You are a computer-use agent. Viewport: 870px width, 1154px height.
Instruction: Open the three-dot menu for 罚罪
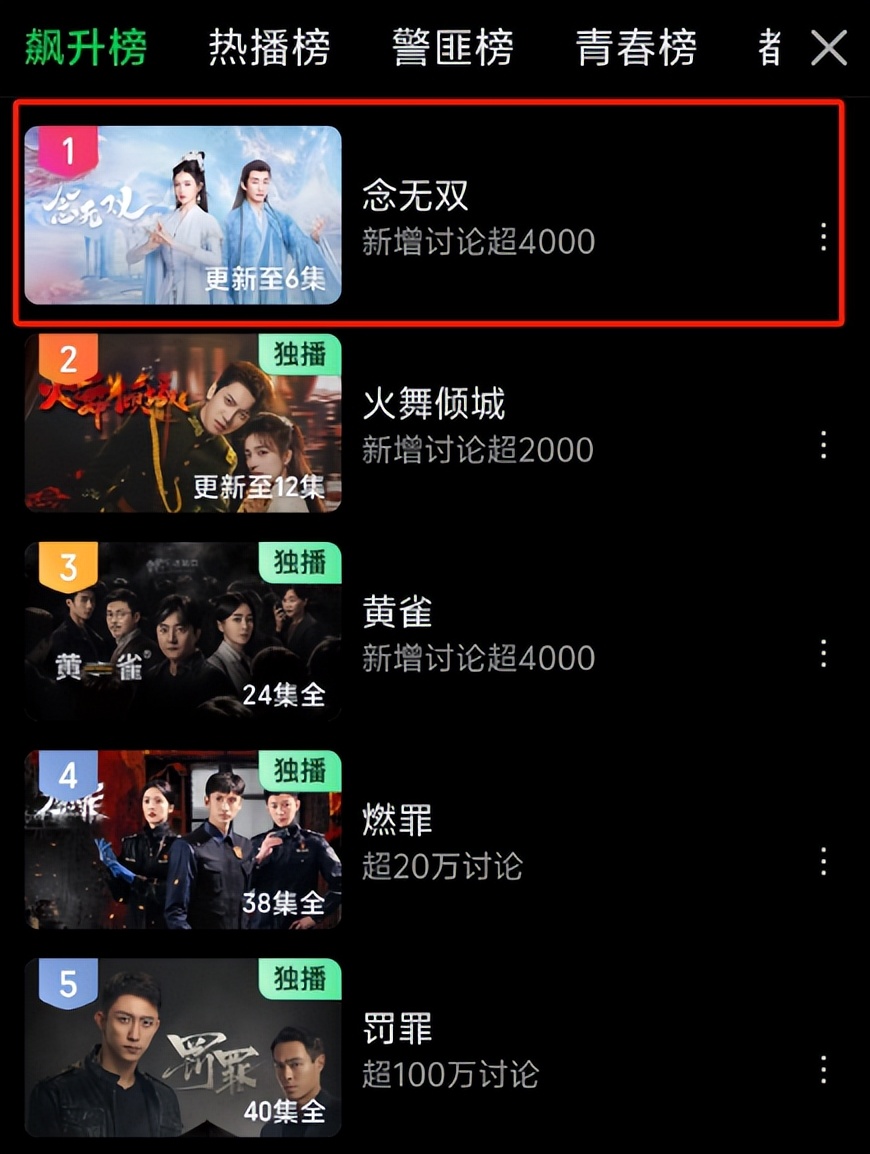point(822,1074)
